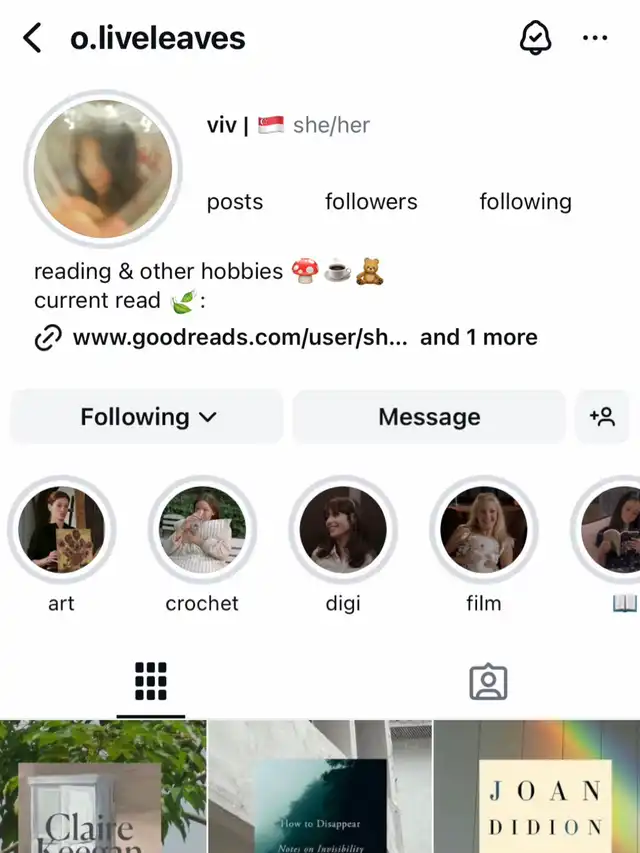Go back using the back arrow
Screen dimensions: 640x853
pyautogui.click(x=32, y=38)
